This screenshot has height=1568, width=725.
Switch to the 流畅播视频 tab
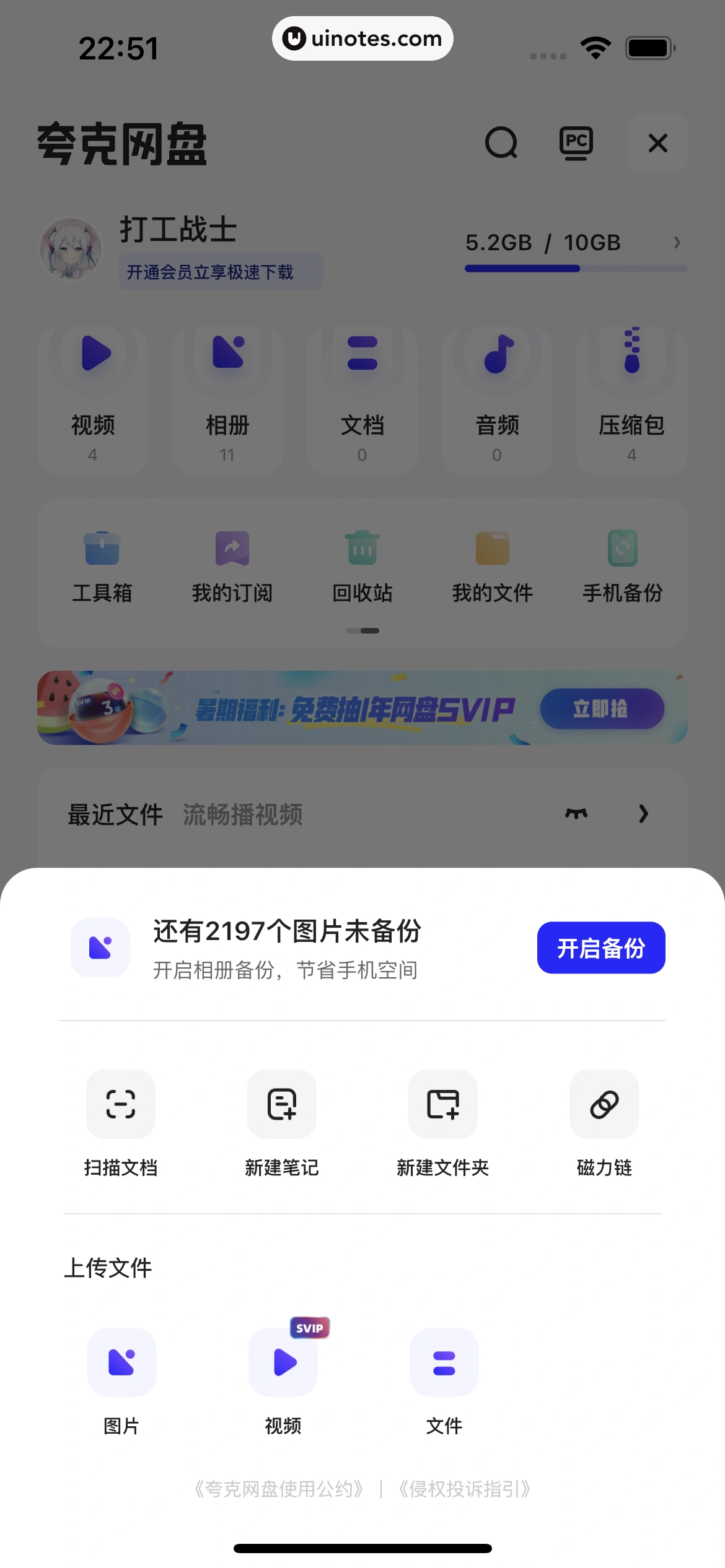[x=242, y=814]
